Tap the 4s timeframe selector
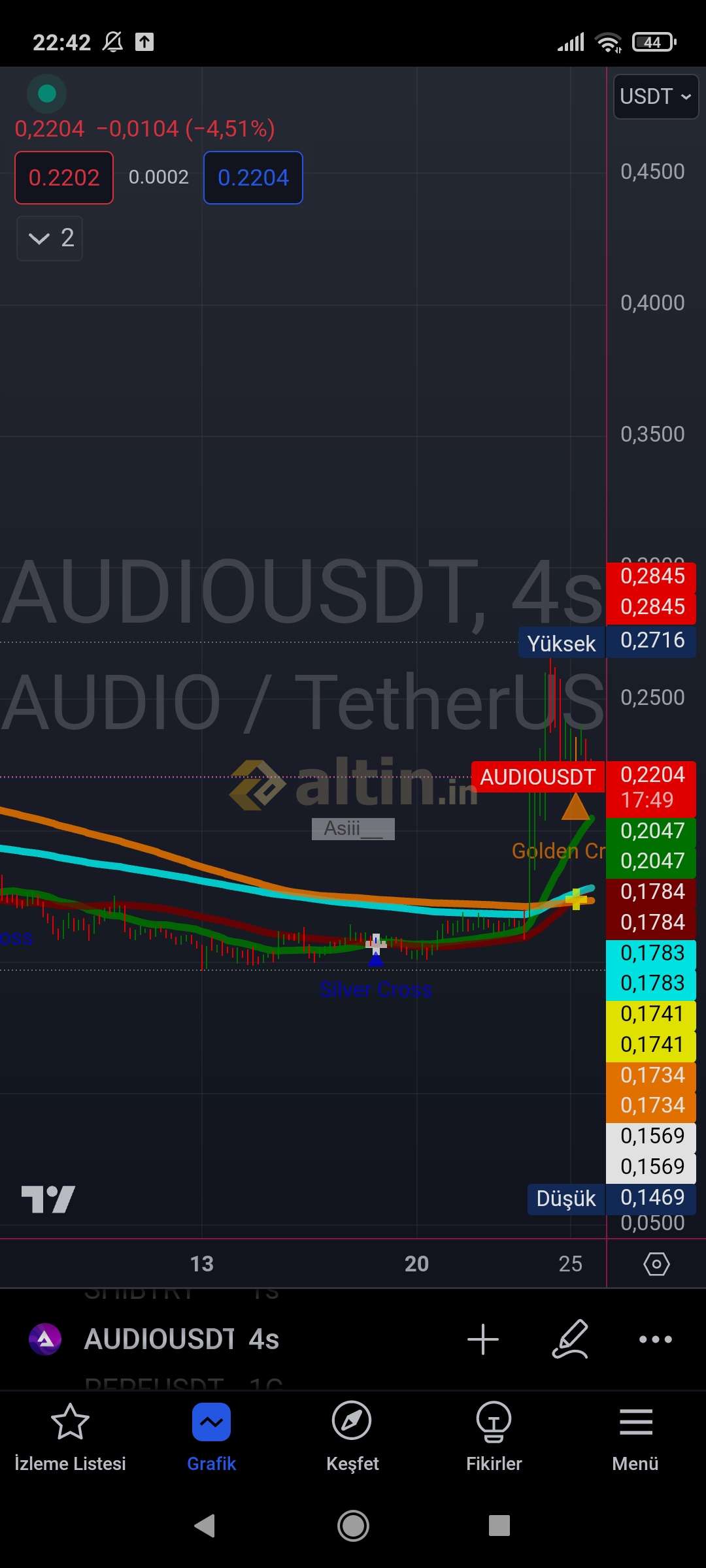Viewport: 706px width, 1568px height. [x=264, y=1339]
